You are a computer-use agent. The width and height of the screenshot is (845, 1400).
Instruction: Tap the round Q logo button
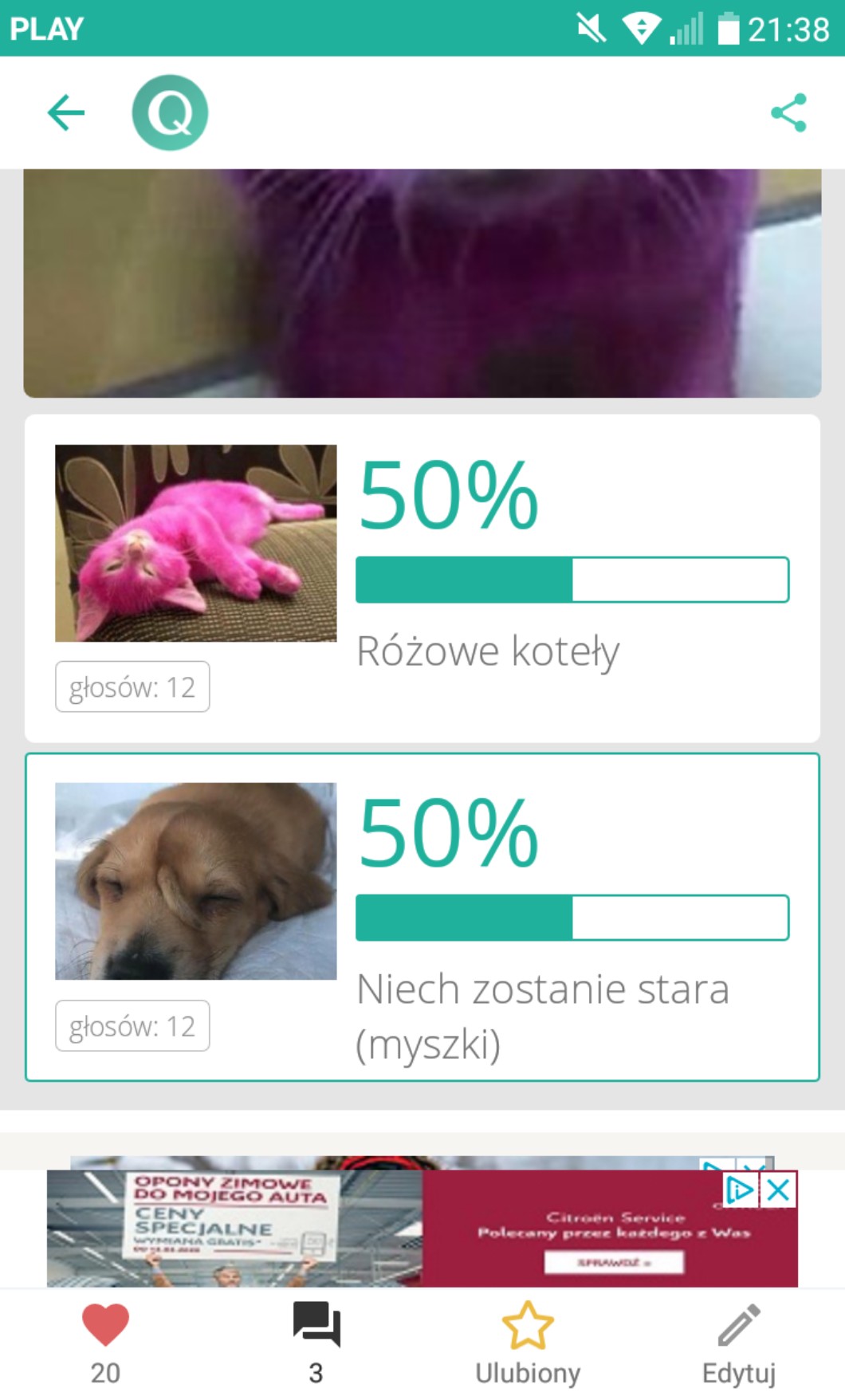click(x=170, y=112)
